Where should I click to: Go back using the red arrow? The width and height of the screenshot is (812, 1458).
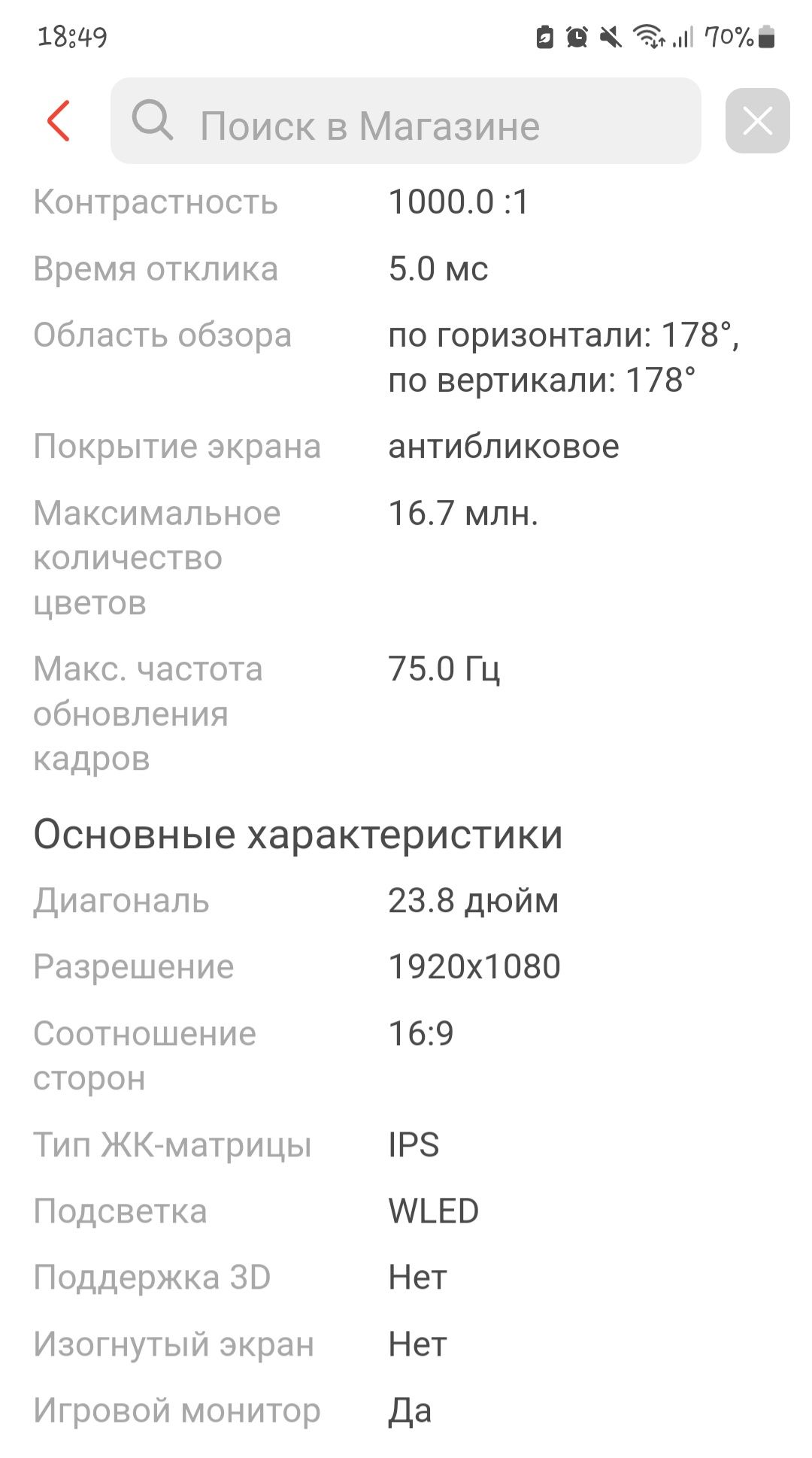(59, 121)
